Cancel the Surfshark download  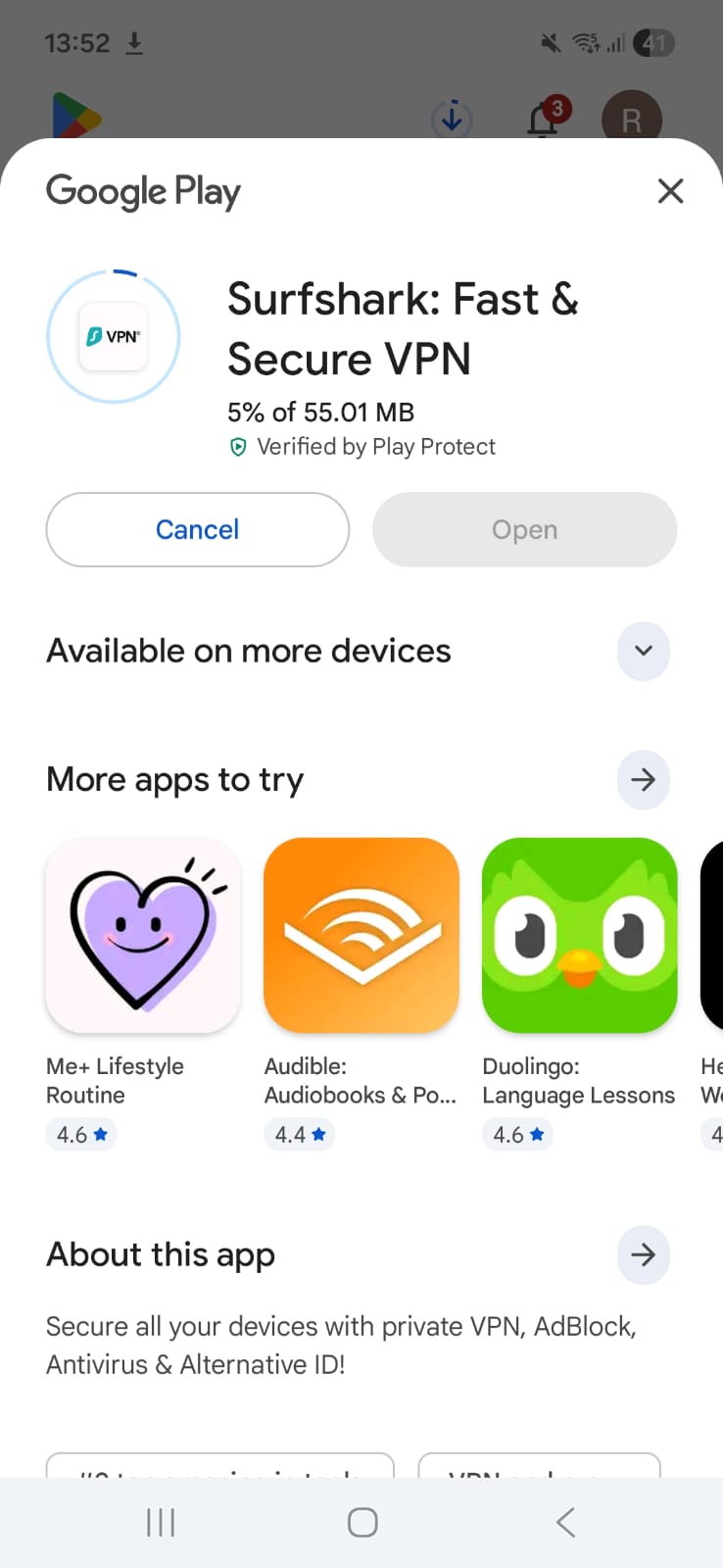click(x=197, y=529)
